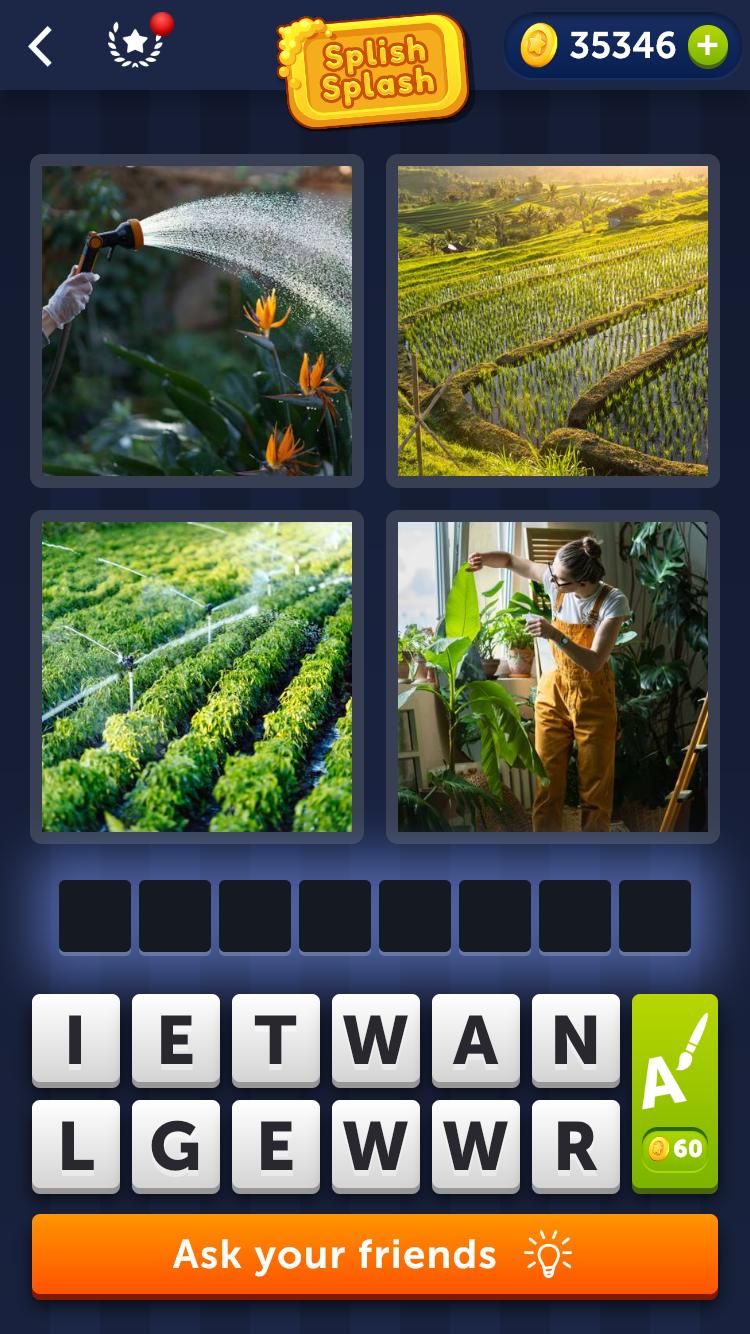Select the letter R tile
Viewport: 750px width, 1334px height.
[576, 1146]
